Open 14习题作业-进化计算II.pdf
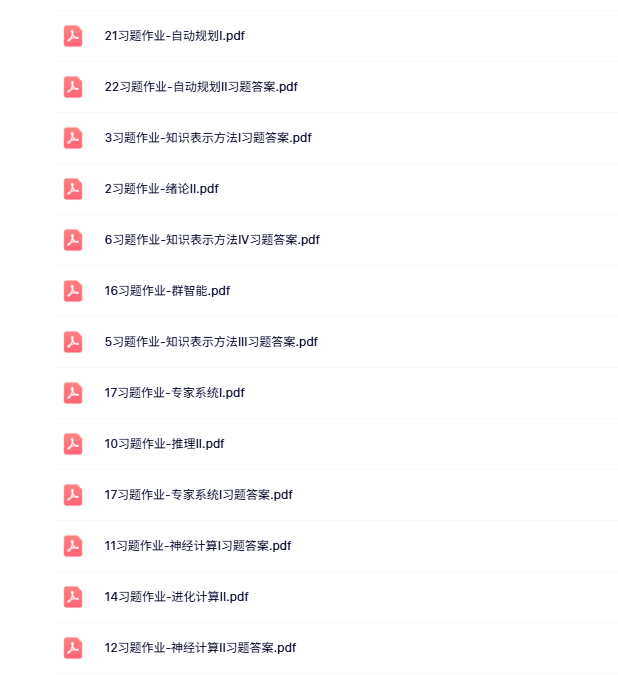618x675 pixels. [x=176, y=597]
